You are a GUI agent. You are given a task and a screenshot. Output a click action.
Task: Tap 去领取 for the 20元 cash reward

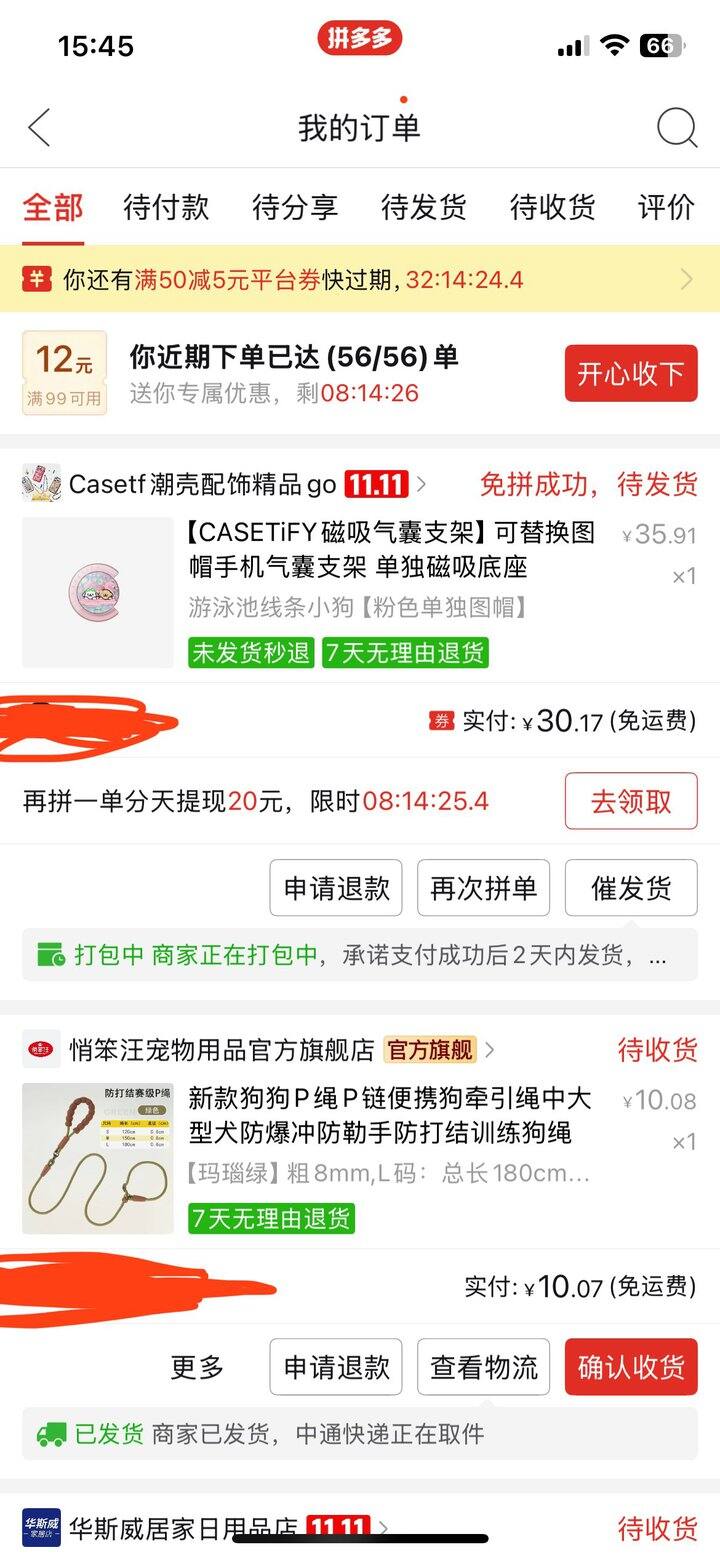tap(630, 801)
